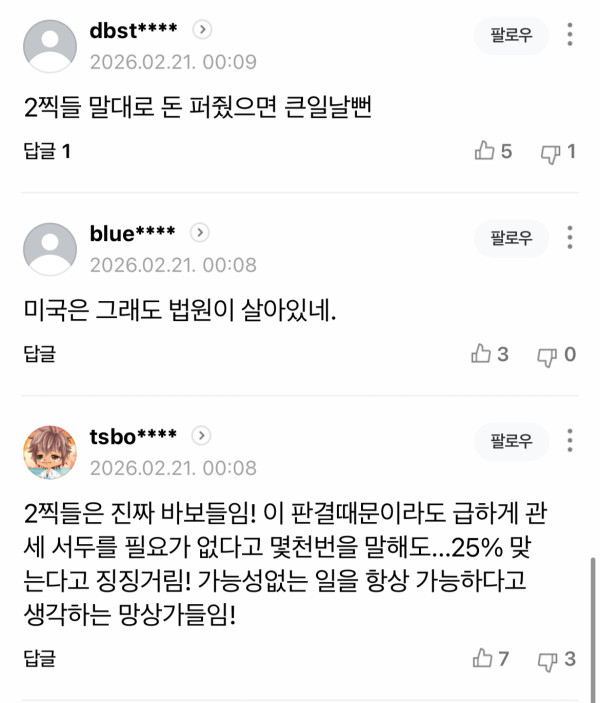Open overflow menu on blue**** comment

point(570,238)
